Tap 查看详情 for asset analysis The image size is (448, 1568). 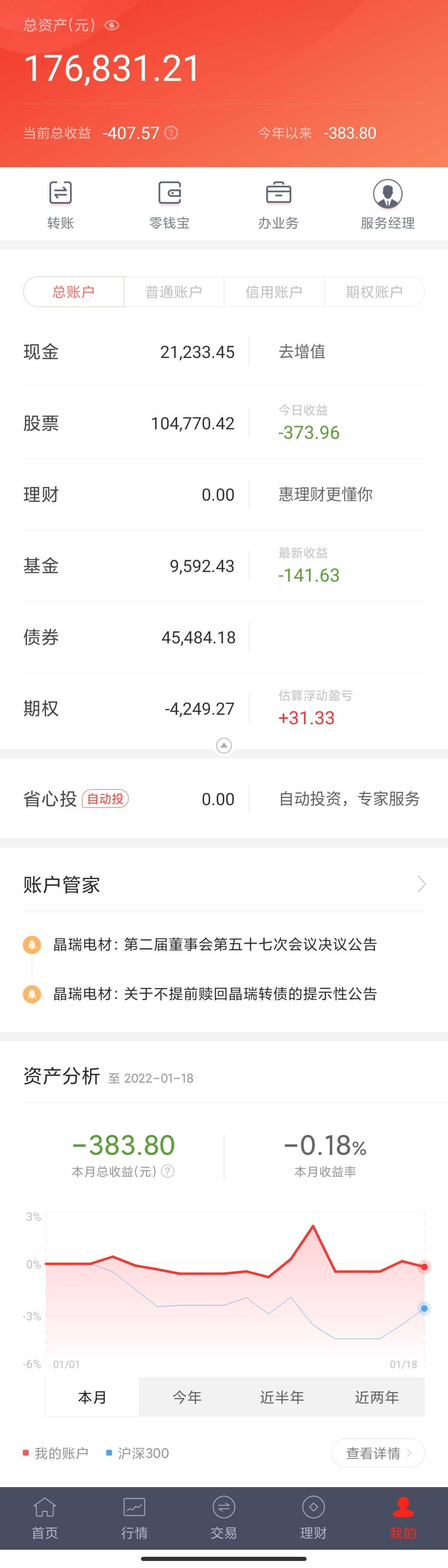[378, 1453]
